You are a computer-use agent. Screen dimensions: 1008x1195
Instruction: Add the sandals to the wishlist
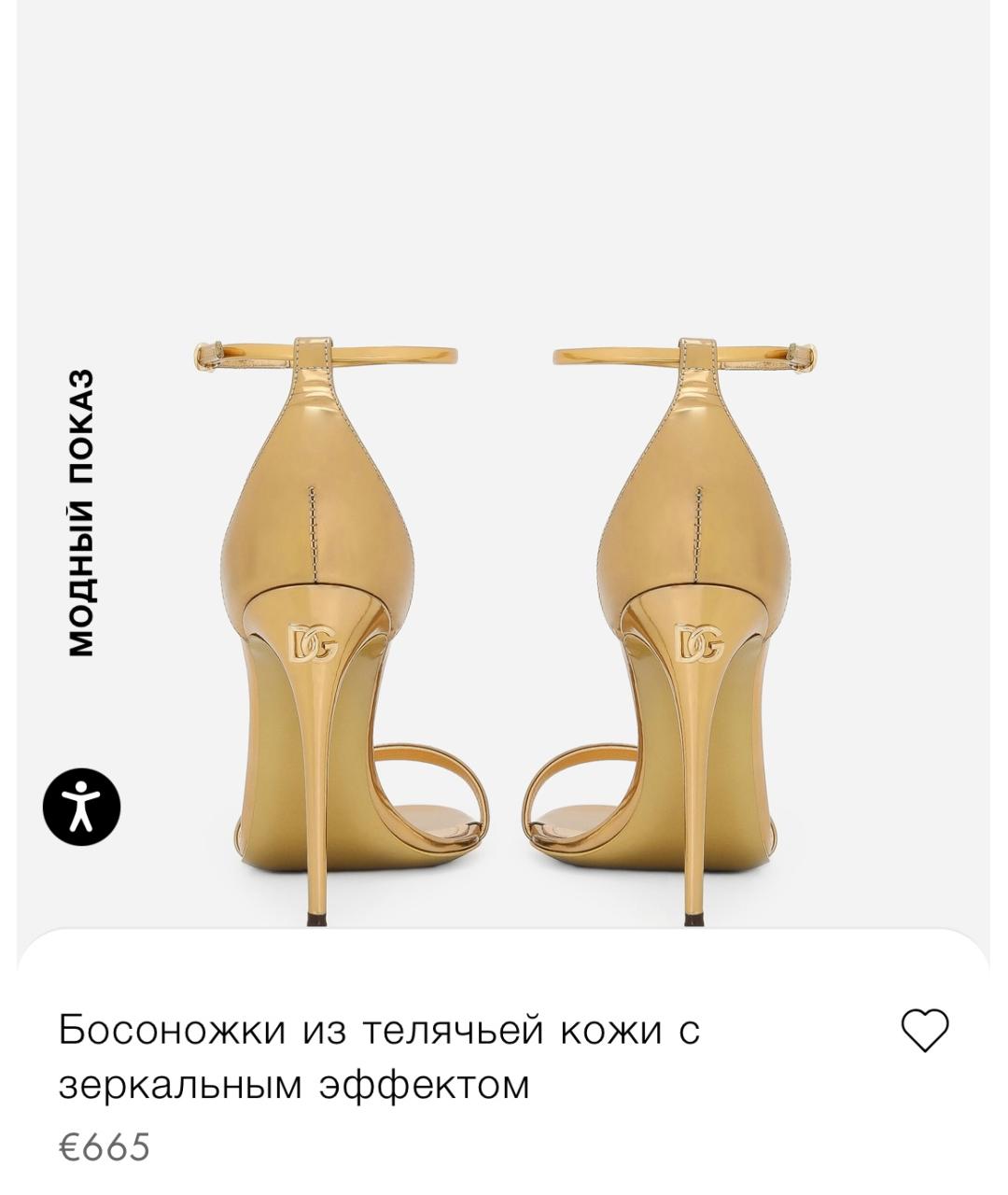pyautogui.click(x=924, y=1031)
